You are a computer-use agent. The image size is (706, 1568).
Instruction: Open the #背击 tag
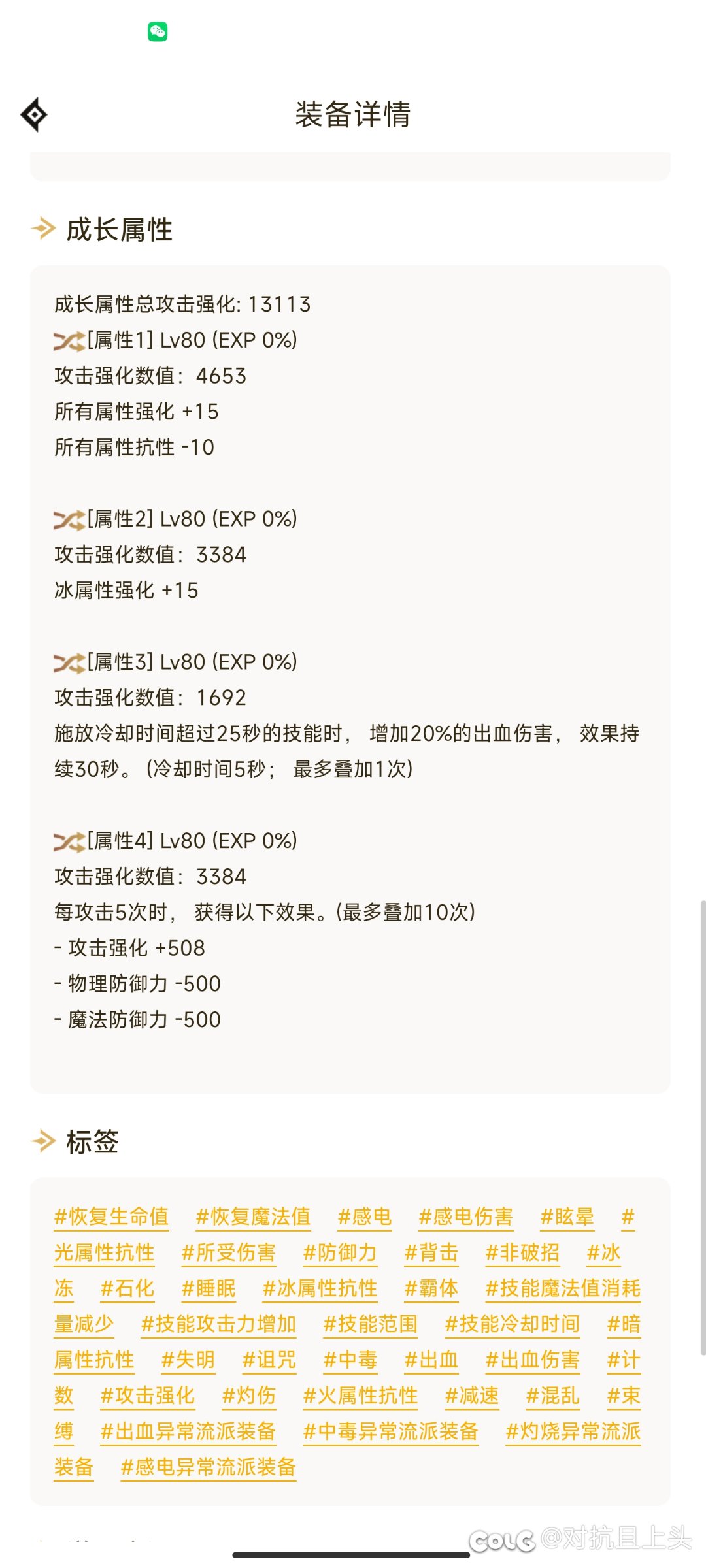431,1252
